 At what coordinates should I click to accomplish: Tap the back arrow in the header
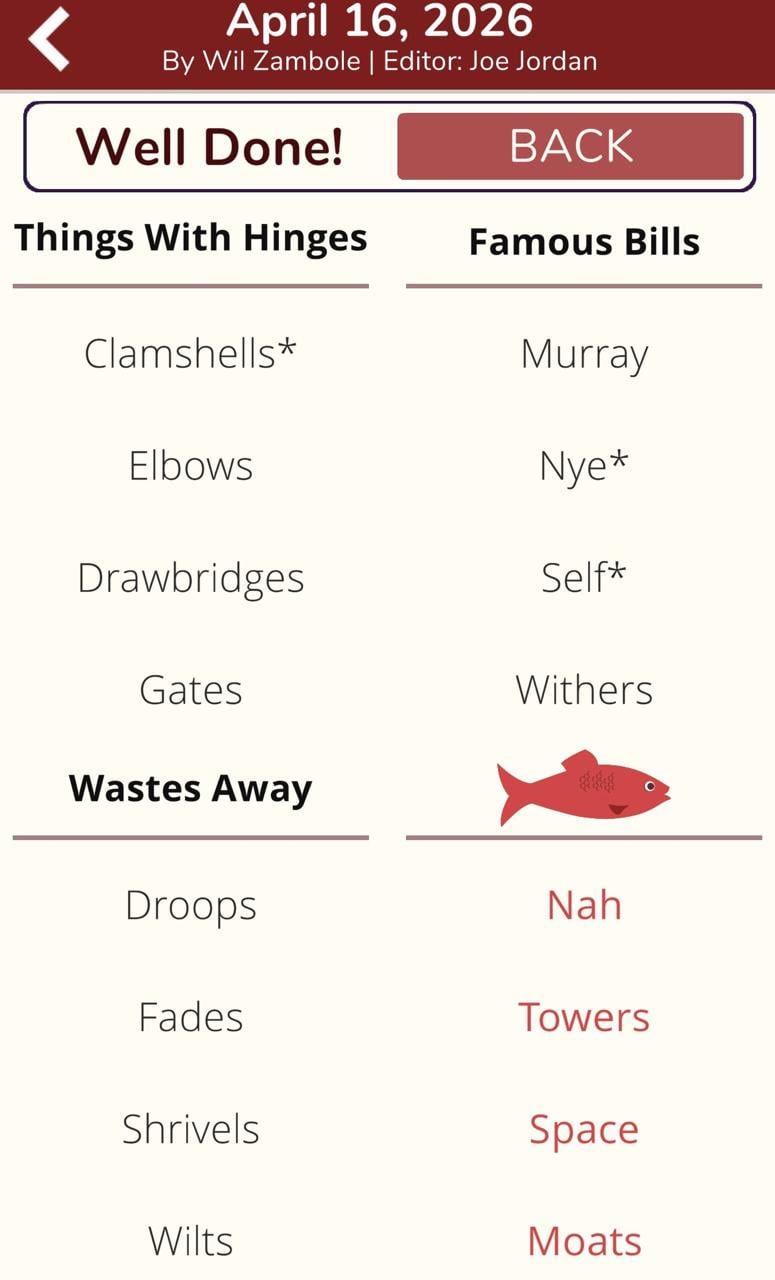pos(46,38)
